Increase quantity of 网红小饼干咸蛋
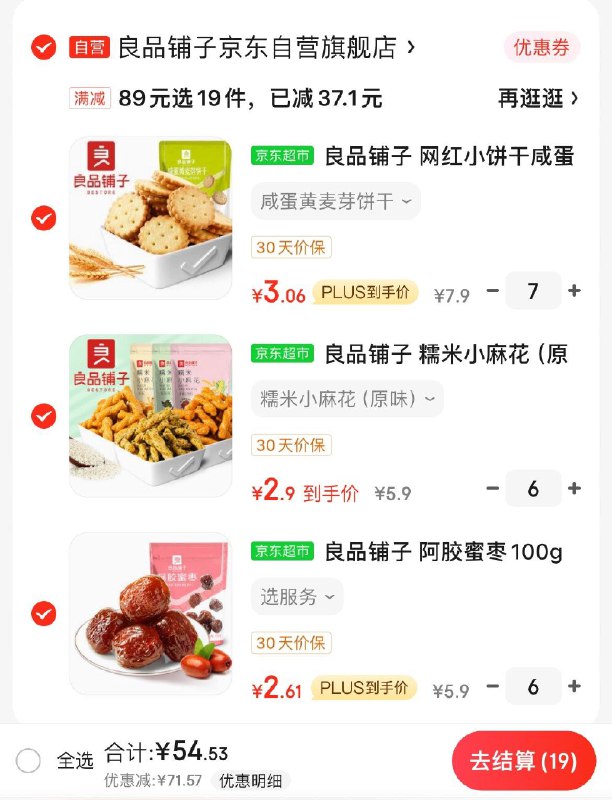The height and width of the screenshot is (800, 612). (x=574, y=291)
